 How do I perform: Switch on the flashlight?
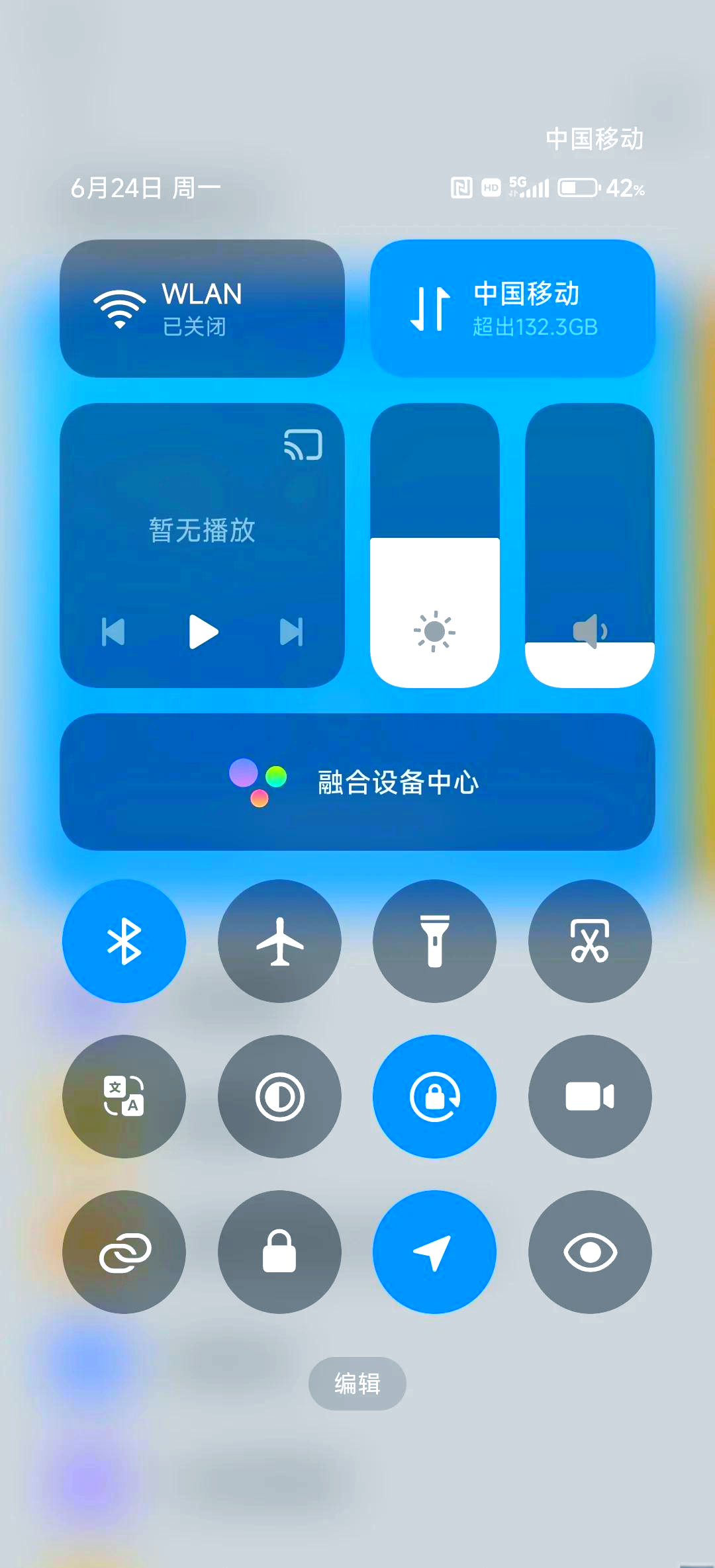tap(434, 941)
